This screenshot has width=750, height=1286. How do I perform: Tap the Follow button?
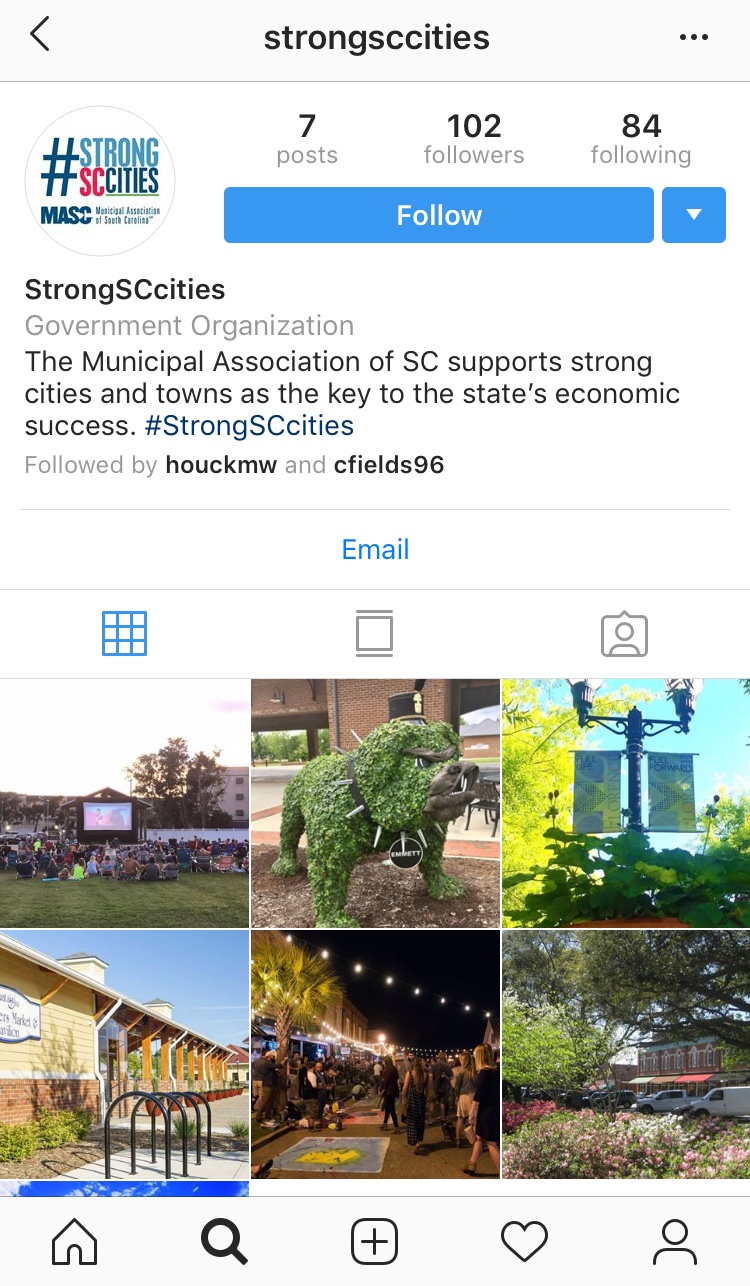[x=438, y=215]
